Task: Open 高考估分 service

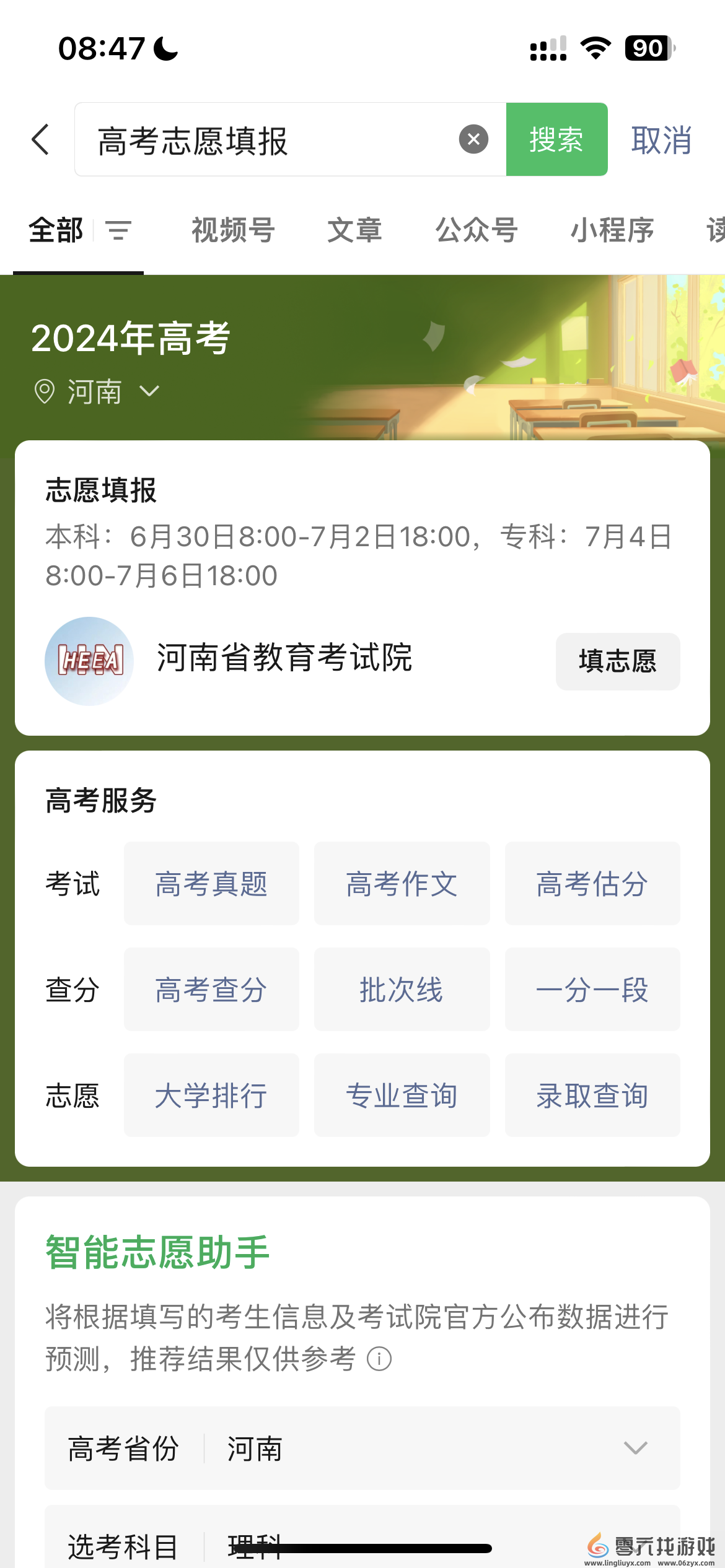Action: (x=592, y=884)
